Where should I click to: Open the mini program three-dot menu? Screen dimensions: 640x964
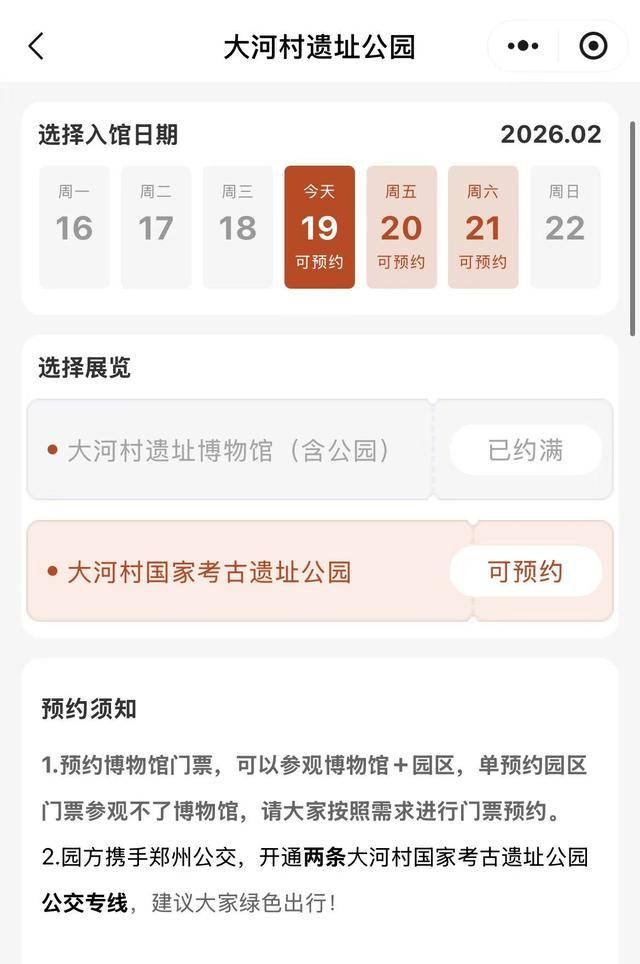pos(523,46)
